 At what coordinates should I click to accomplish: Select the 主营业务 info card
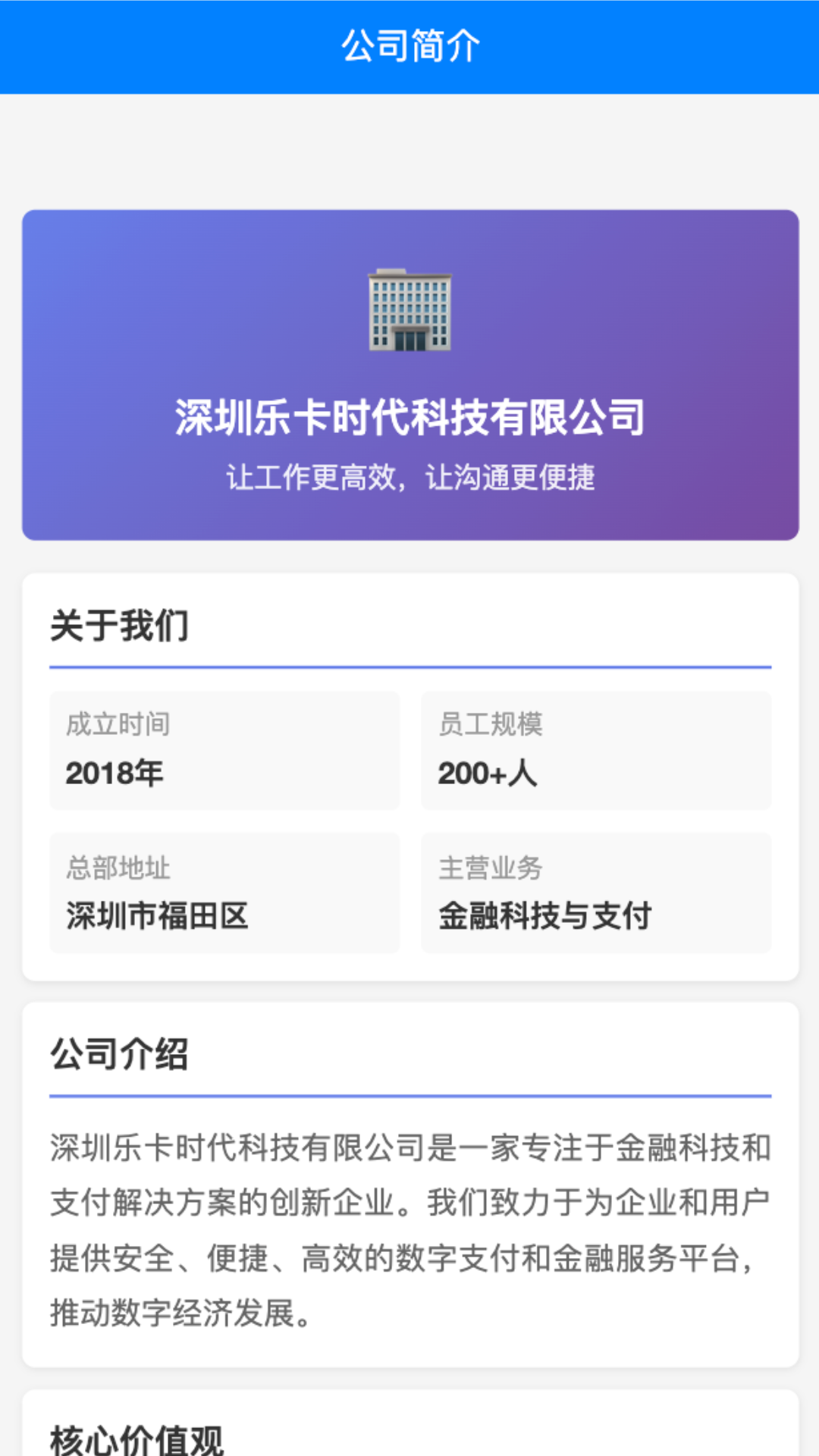click(595, 893)
